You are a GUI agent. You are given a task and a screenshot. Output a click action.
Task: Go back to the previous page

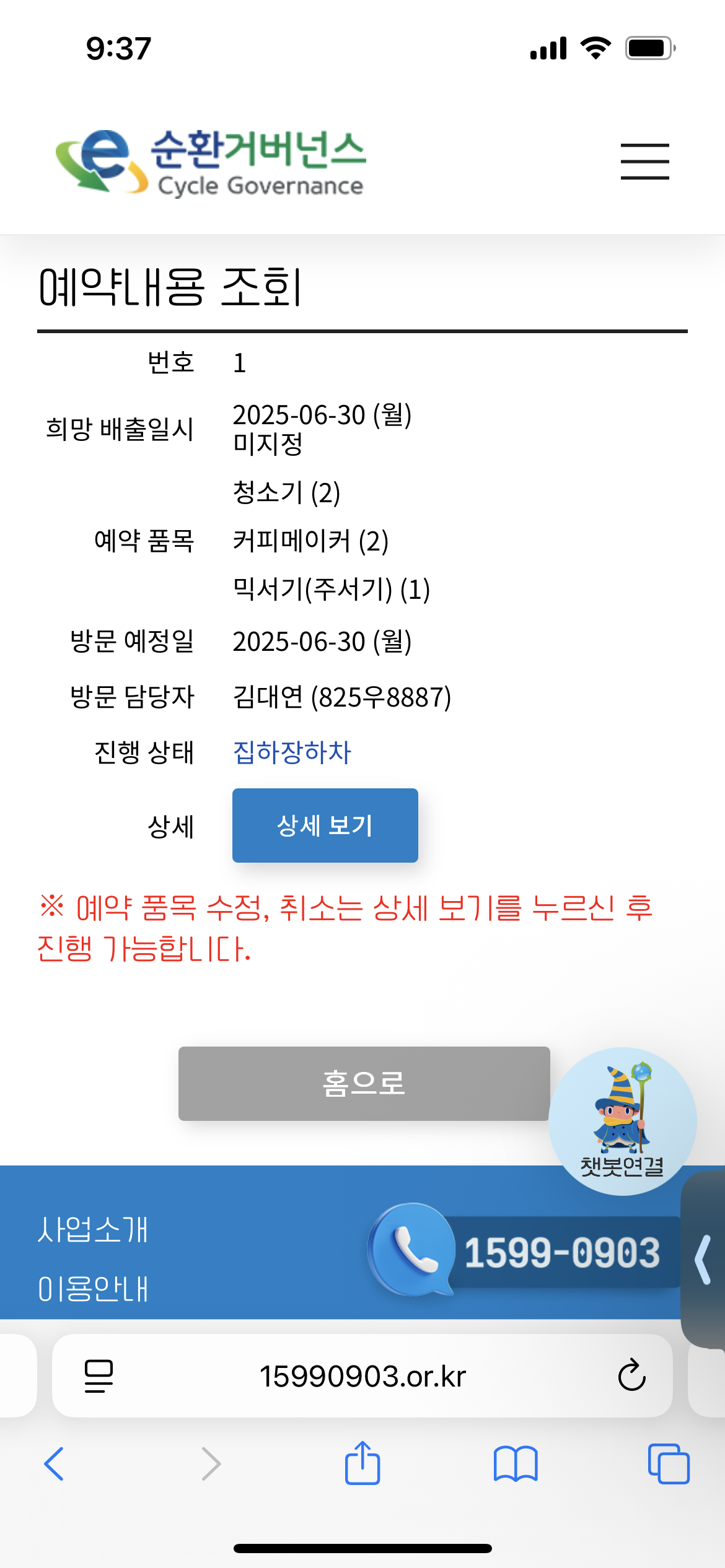pyautogui.click(x=54, y=1464)
